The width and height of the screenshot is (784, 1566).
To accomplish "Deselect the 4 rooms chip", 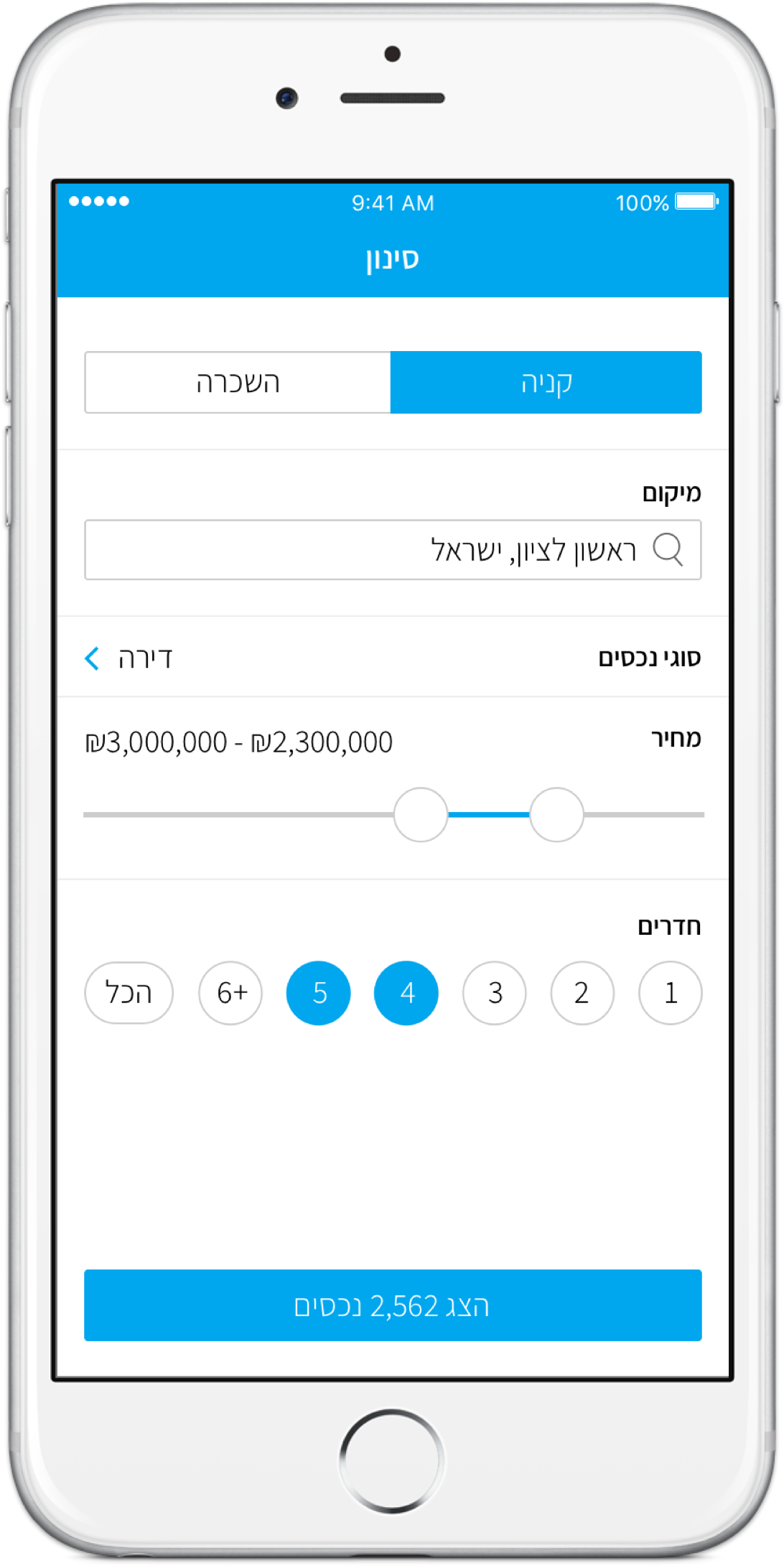I will 406,993.
